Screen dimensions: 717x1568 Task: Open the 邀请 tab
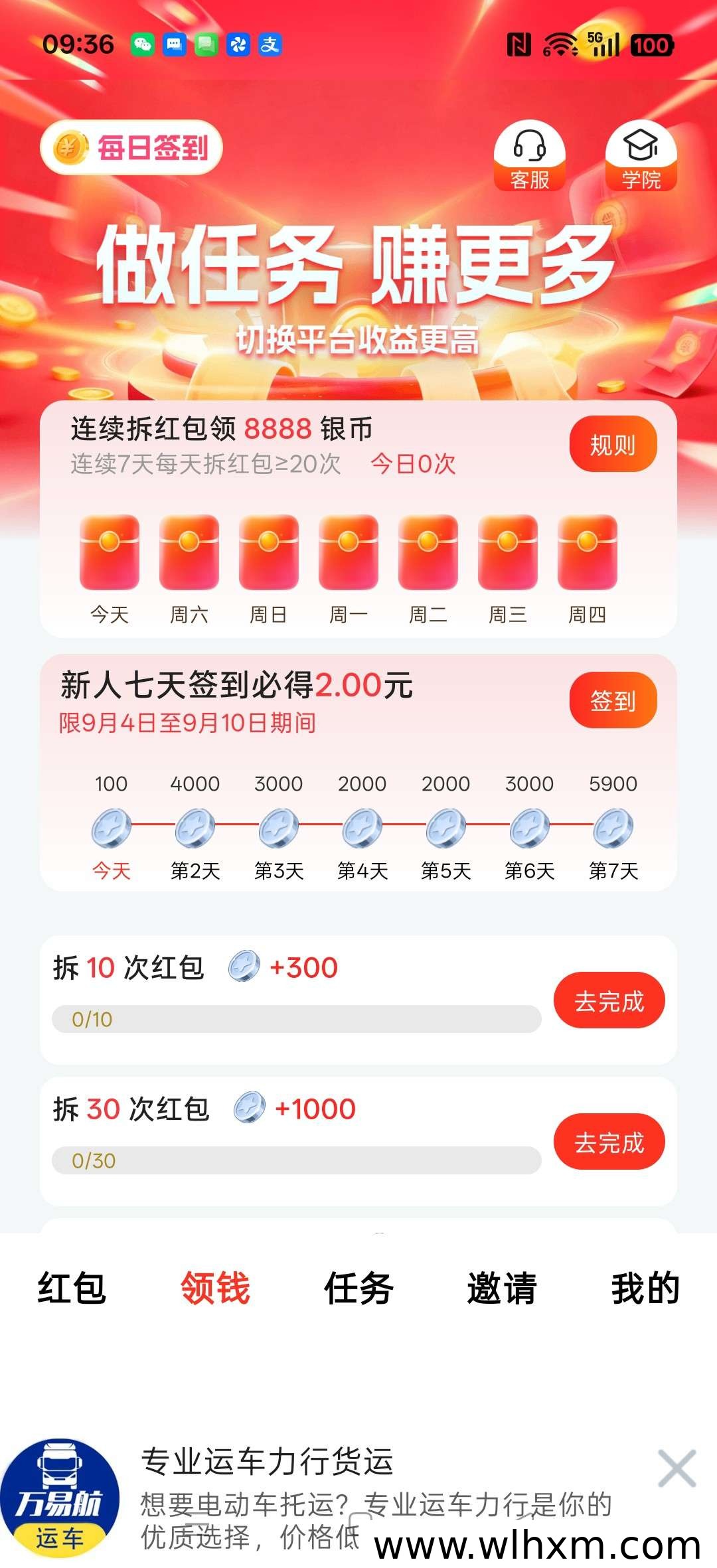502,1288
